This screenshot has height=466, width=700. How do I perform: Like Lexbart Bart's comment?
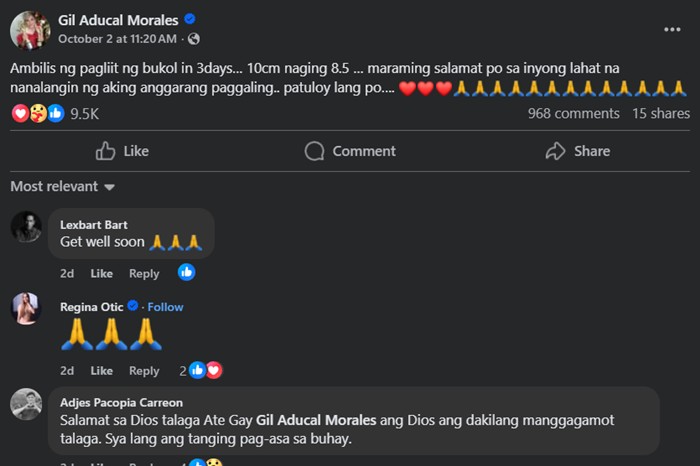[102, 273]
